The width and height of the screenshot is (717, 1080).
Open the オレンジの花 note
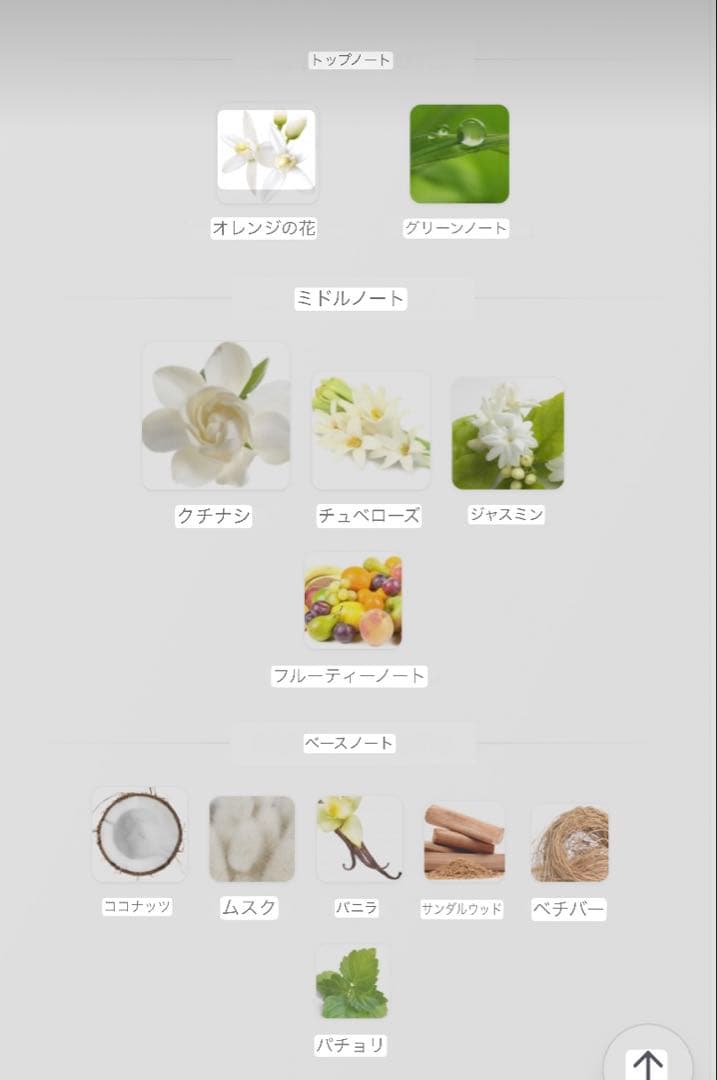pos(266,156)
